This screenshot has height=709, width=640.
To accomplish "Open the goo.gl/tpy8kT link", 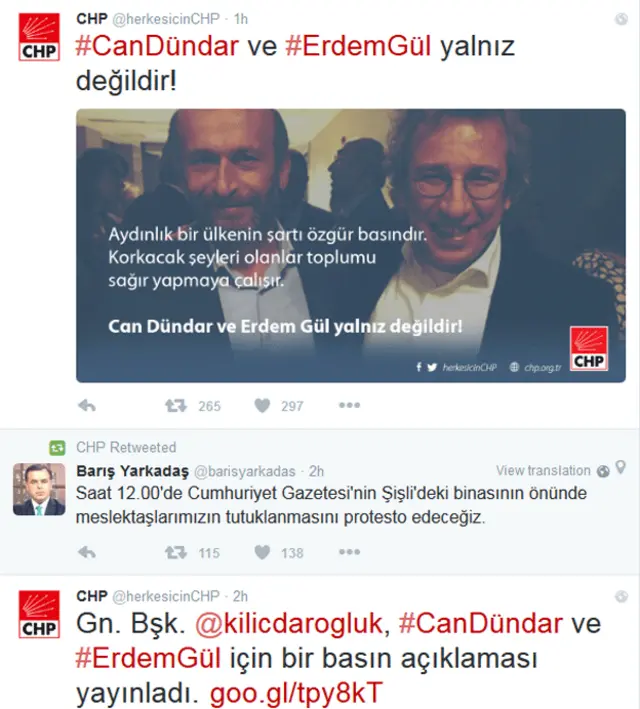I will [x=295, y=692].
